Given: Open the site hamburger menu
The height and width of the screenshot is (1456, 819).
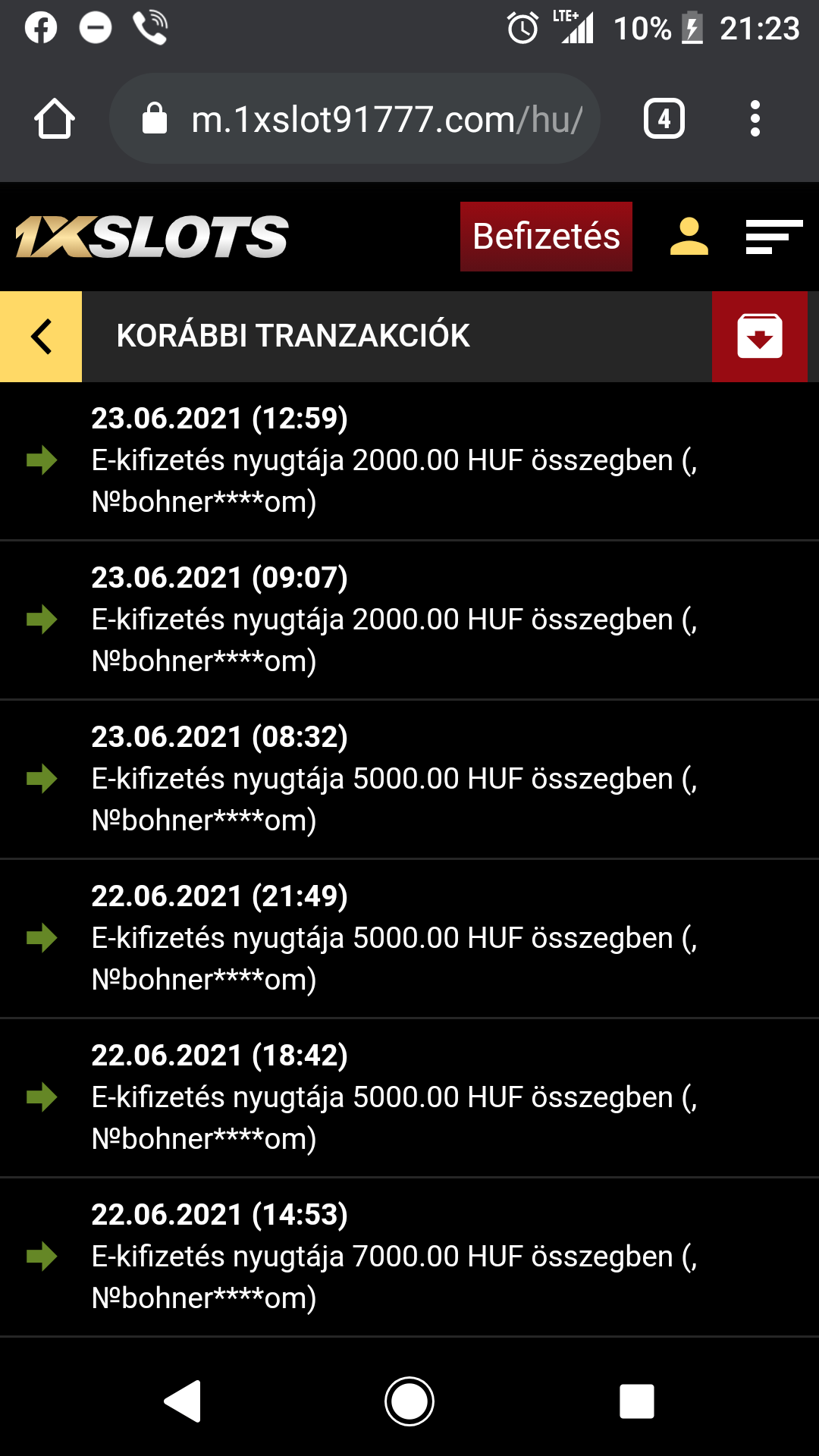Looking at the screenshot, I should [x=773, y=237].
